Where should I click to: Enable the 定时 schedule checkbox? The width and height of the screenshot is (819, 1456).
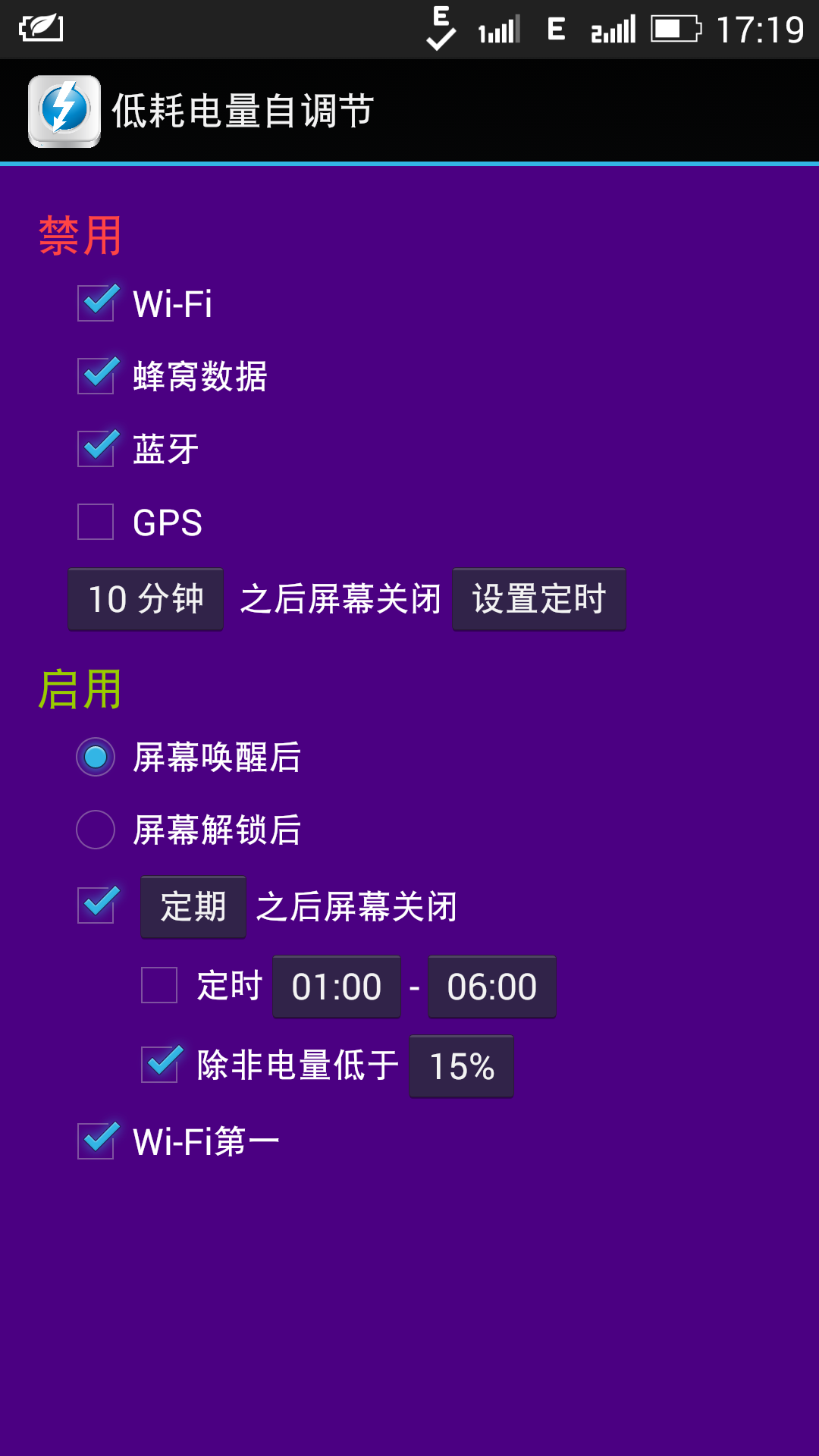coord(160,985)
